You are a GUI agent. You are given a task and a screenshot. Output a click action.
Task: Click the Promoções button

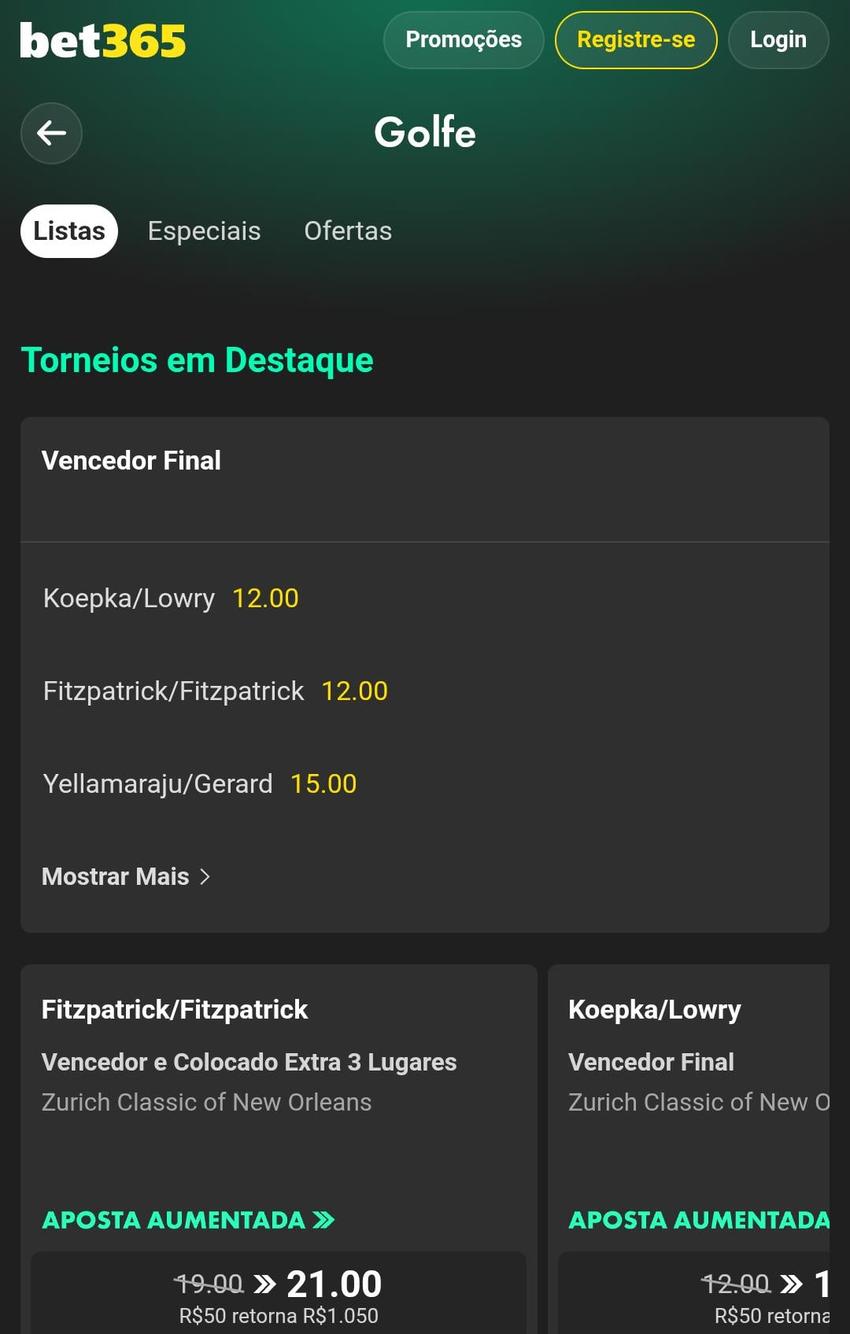coord(463,40)
